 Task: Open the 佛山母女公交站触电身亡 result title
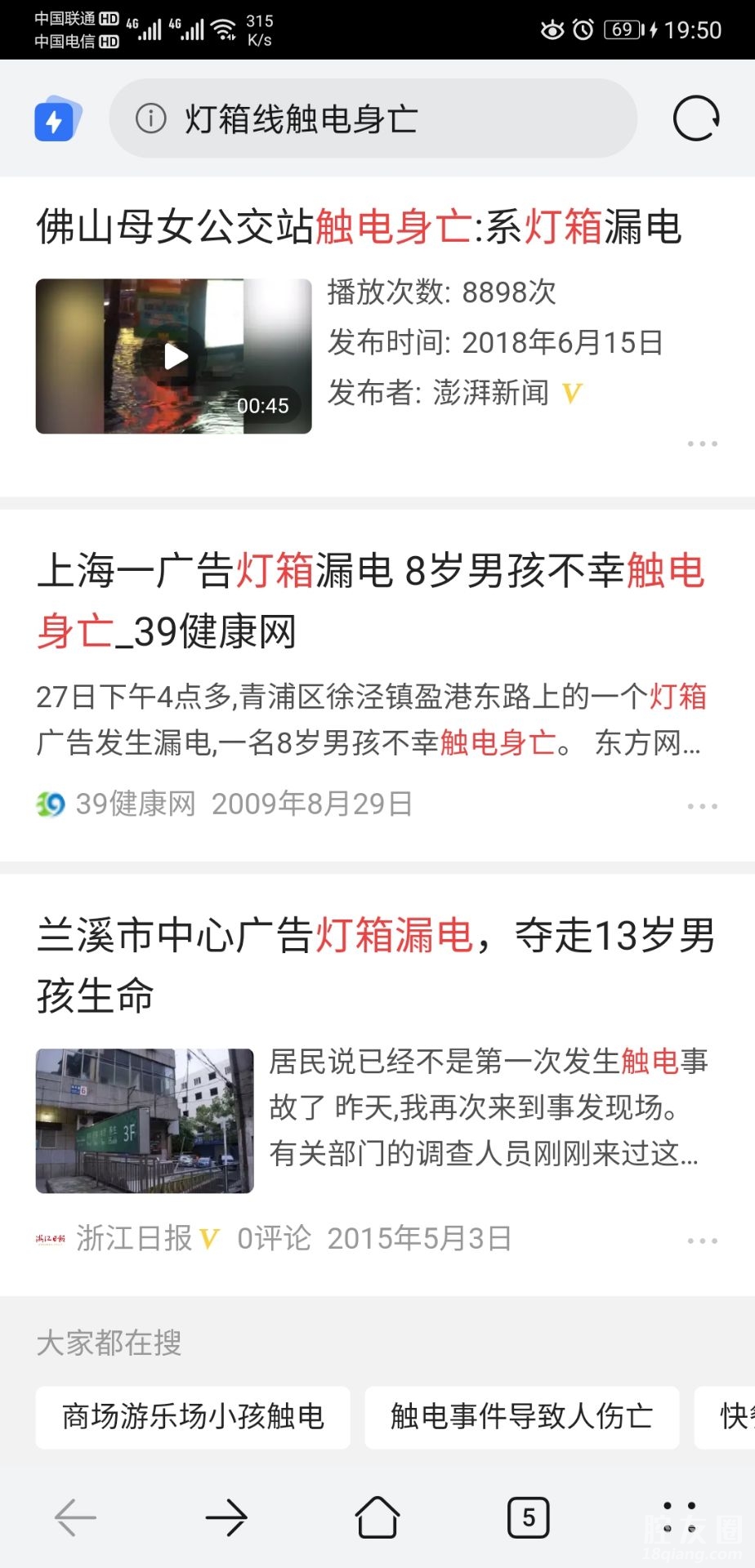(x=359, y=226)
